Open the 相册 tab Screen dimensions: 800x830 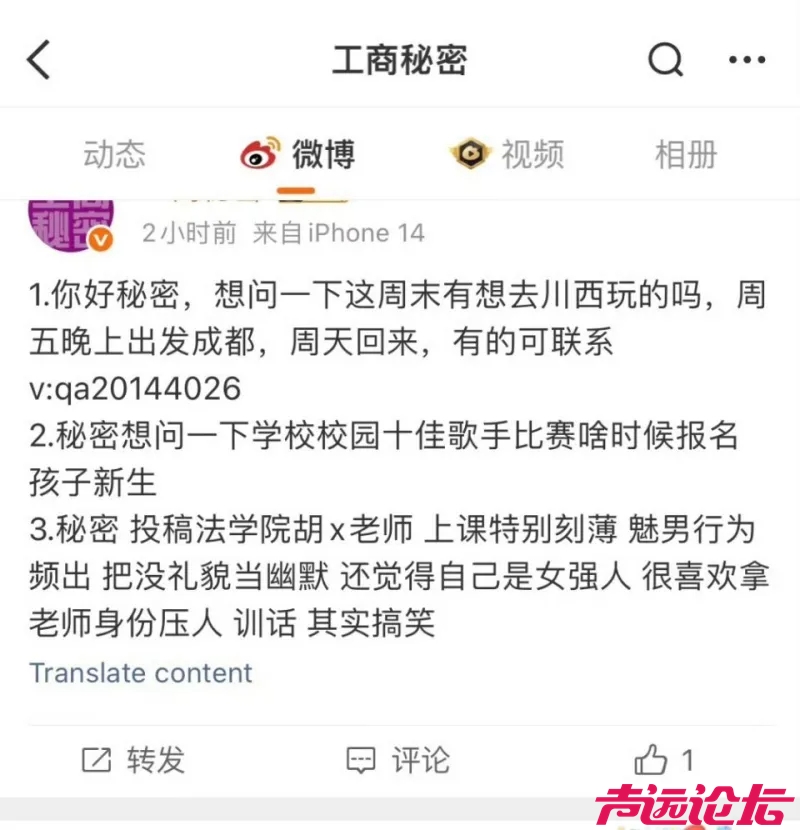click(x=686, y=155)
